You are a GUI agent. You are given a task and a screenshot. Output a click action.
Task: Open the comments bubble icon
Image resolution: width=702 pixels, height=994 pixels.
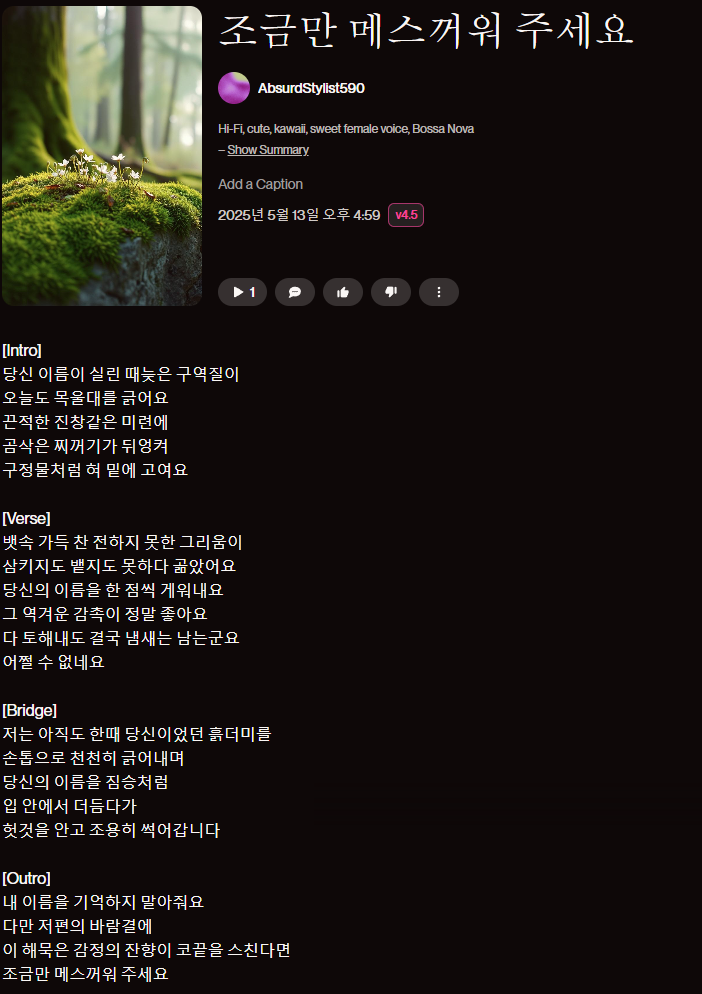coord(295,292)
